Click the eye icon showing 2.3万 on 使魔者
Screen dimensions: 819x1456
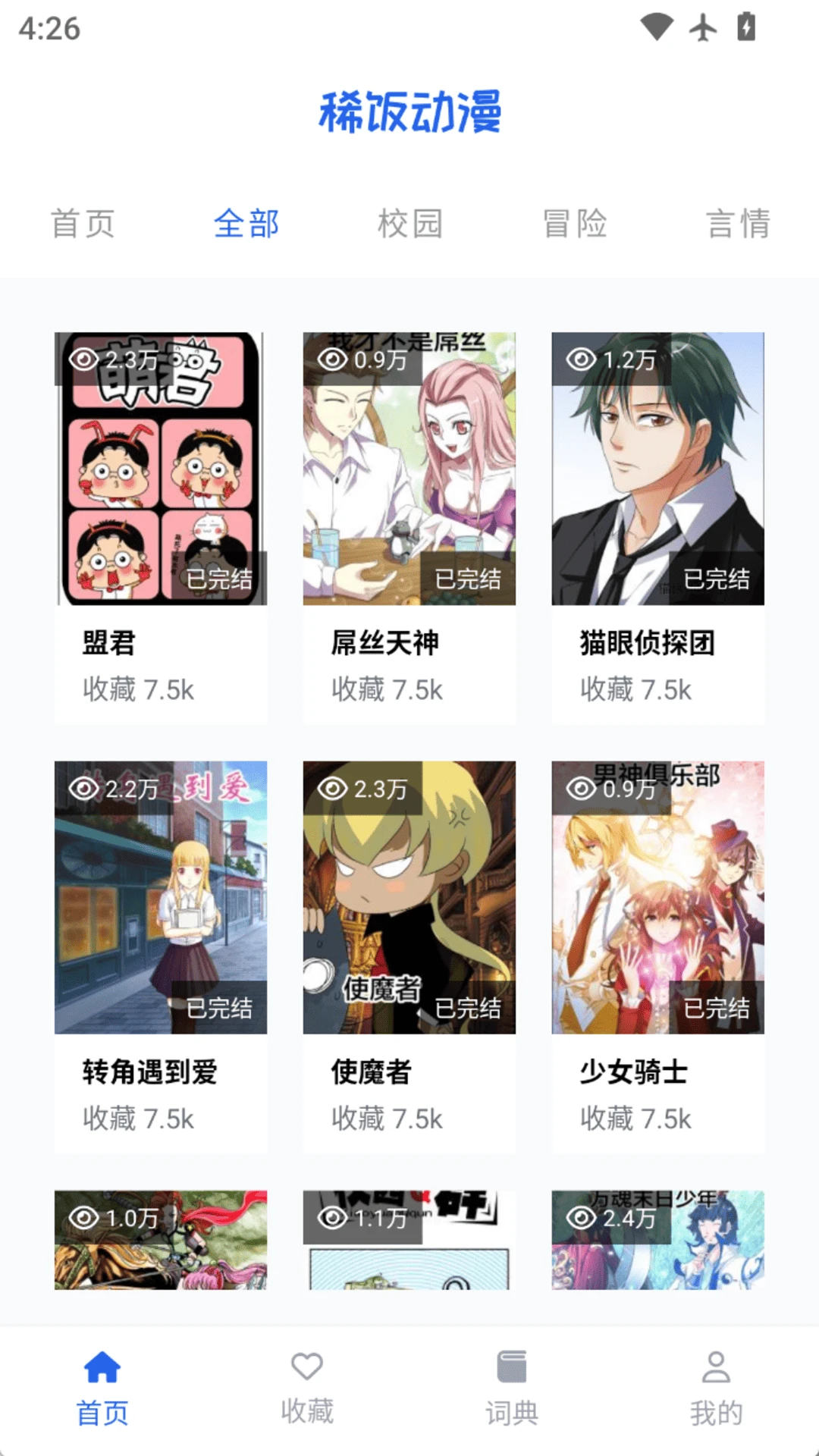point(334,789)
